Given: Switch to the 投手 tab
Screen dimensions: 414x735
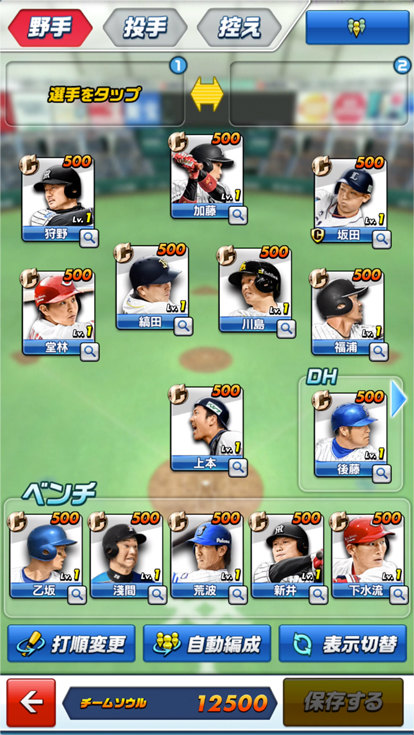Looking at the screenshot, I should pyautogui.click(x=145, y=28).
